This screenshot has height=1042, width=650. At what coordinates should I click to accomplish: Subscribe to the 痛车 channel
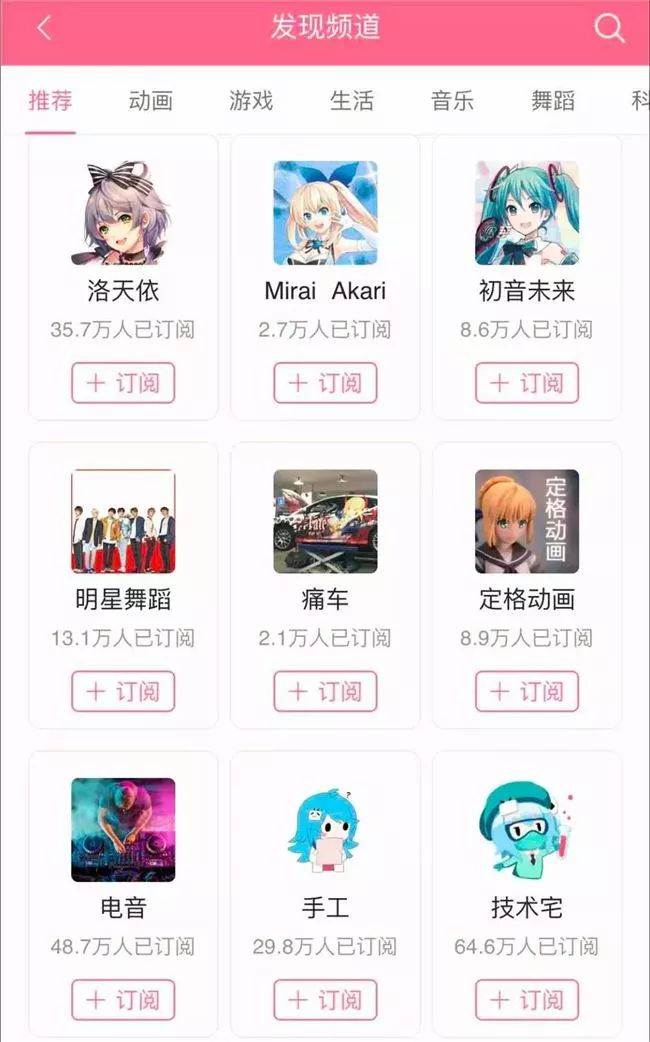tap(325, 691)
